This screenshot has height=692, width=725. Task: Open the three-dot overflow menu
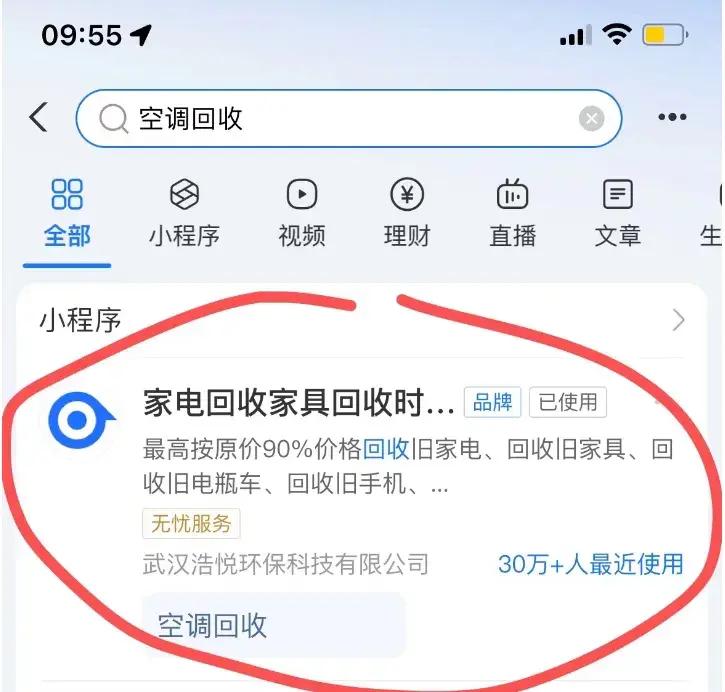(672, 118)
